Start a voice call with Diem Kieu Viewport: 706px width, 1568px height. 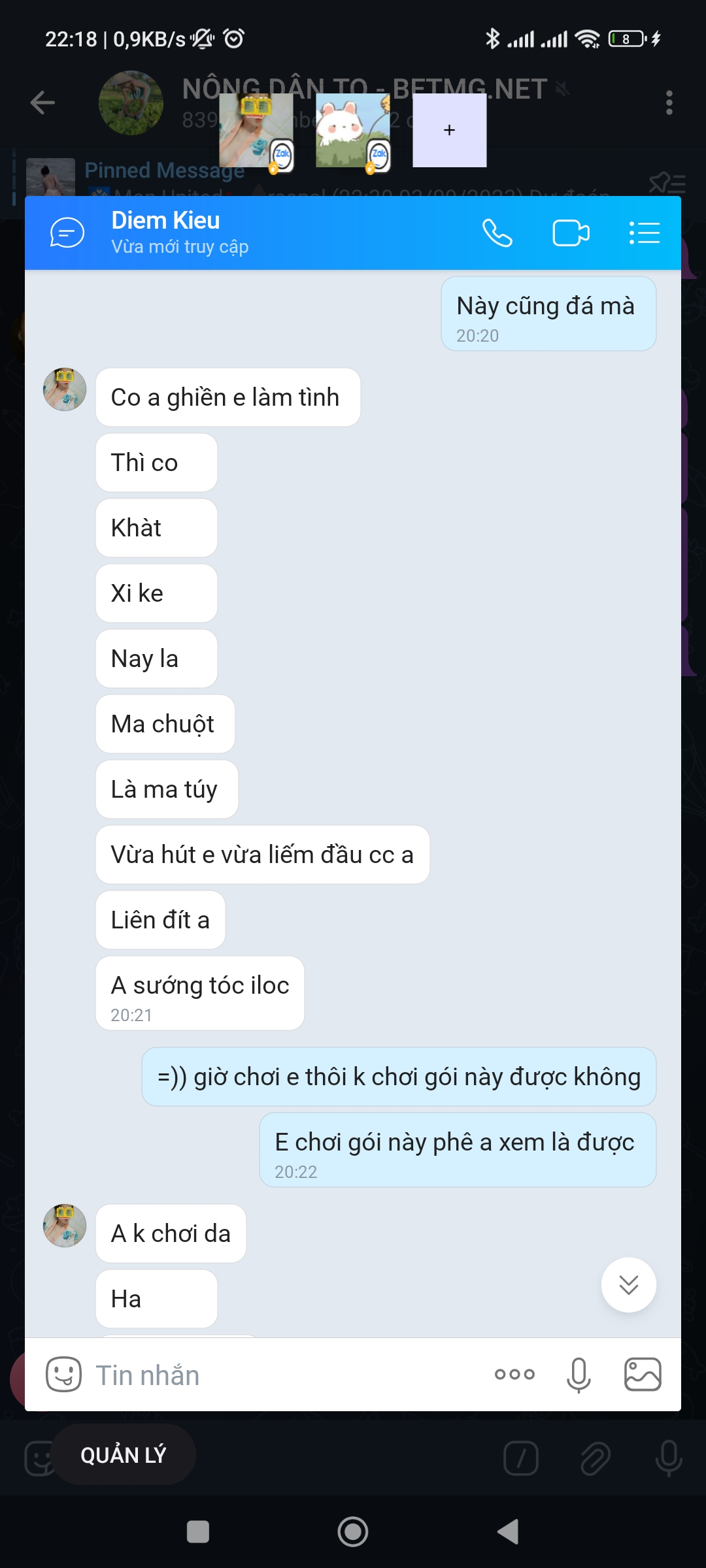(x=497, y=233)
